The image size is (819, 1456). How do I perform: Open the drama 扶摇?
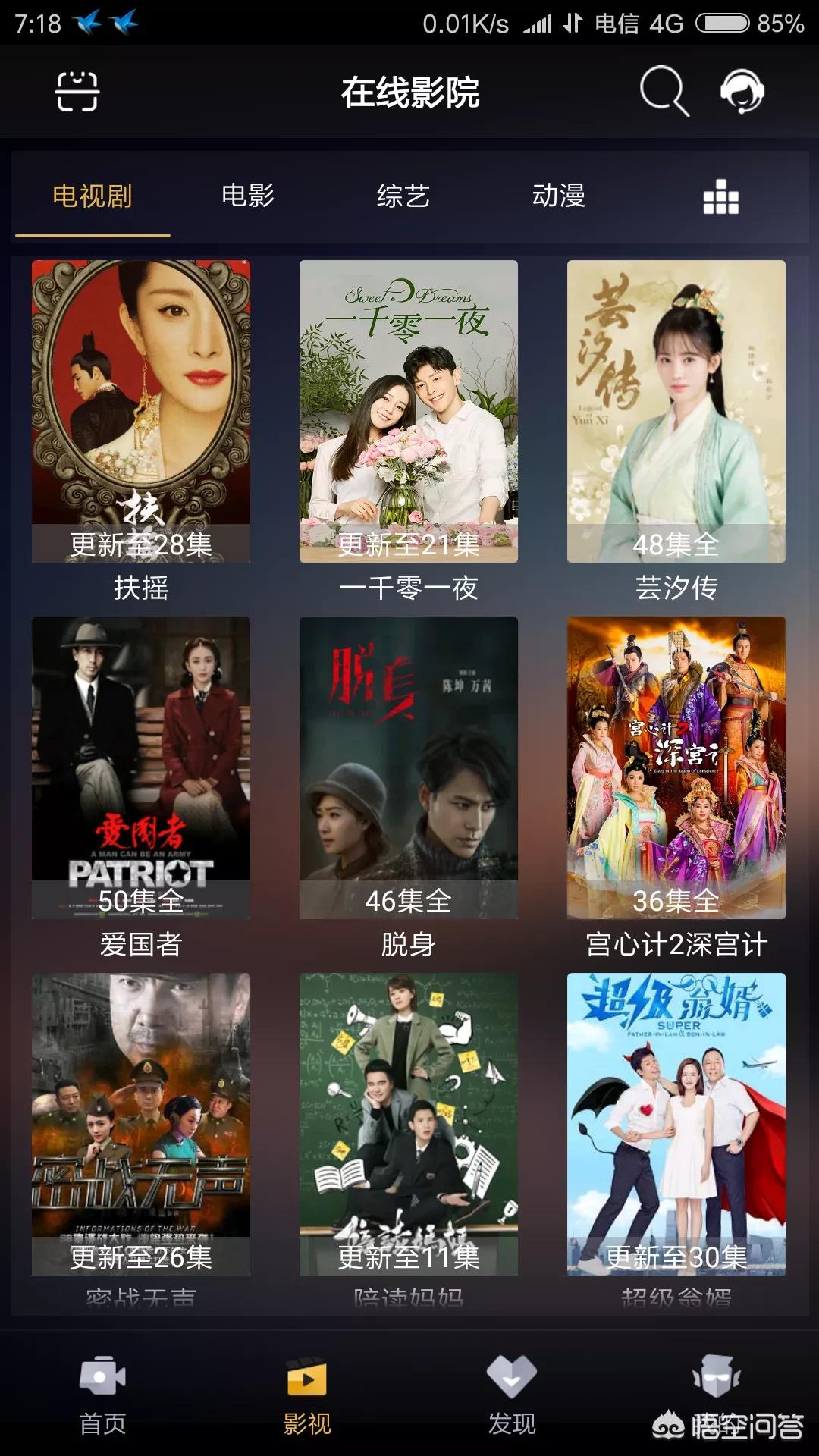141,411
